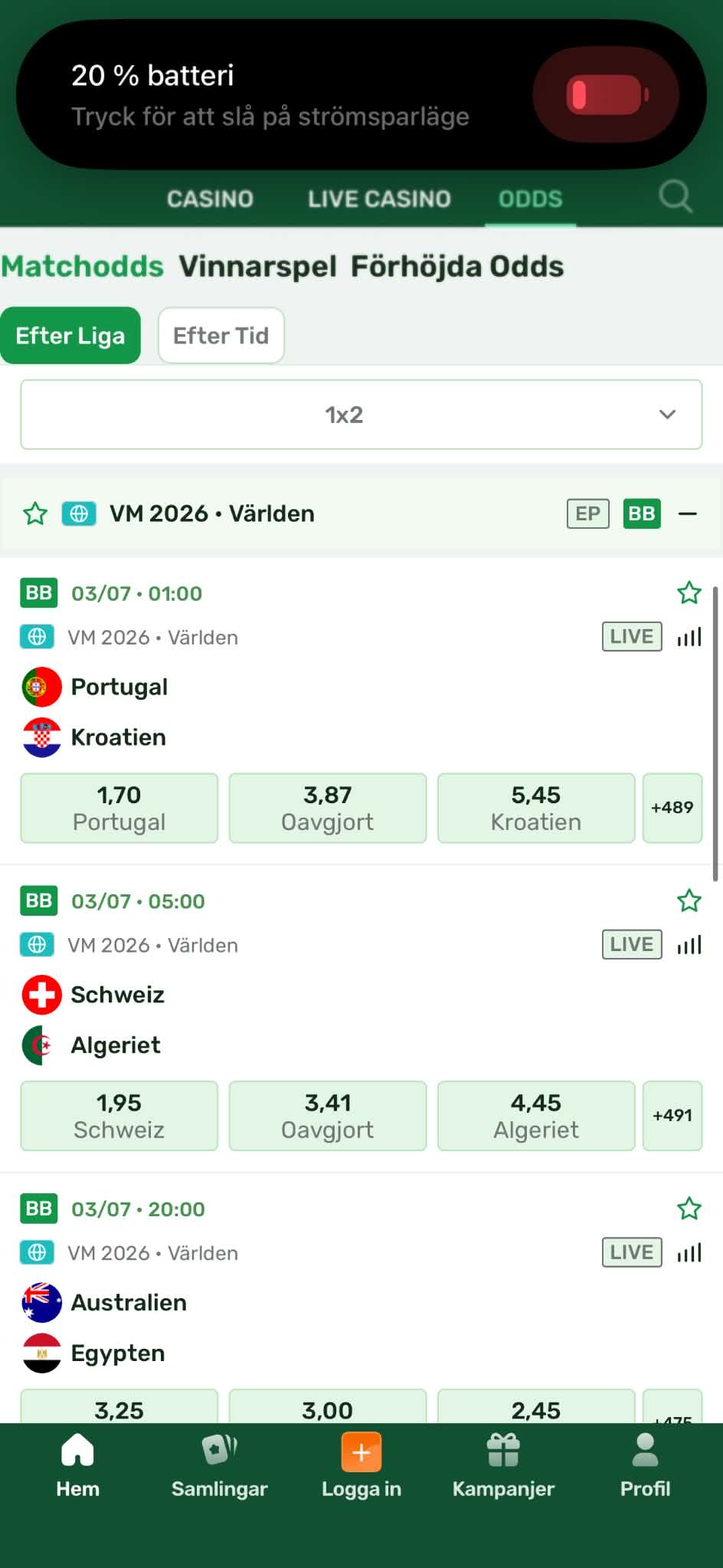Sort matches with Efter Tid
Viewport: 723px width, 1568px height.
tap(221, 336)
